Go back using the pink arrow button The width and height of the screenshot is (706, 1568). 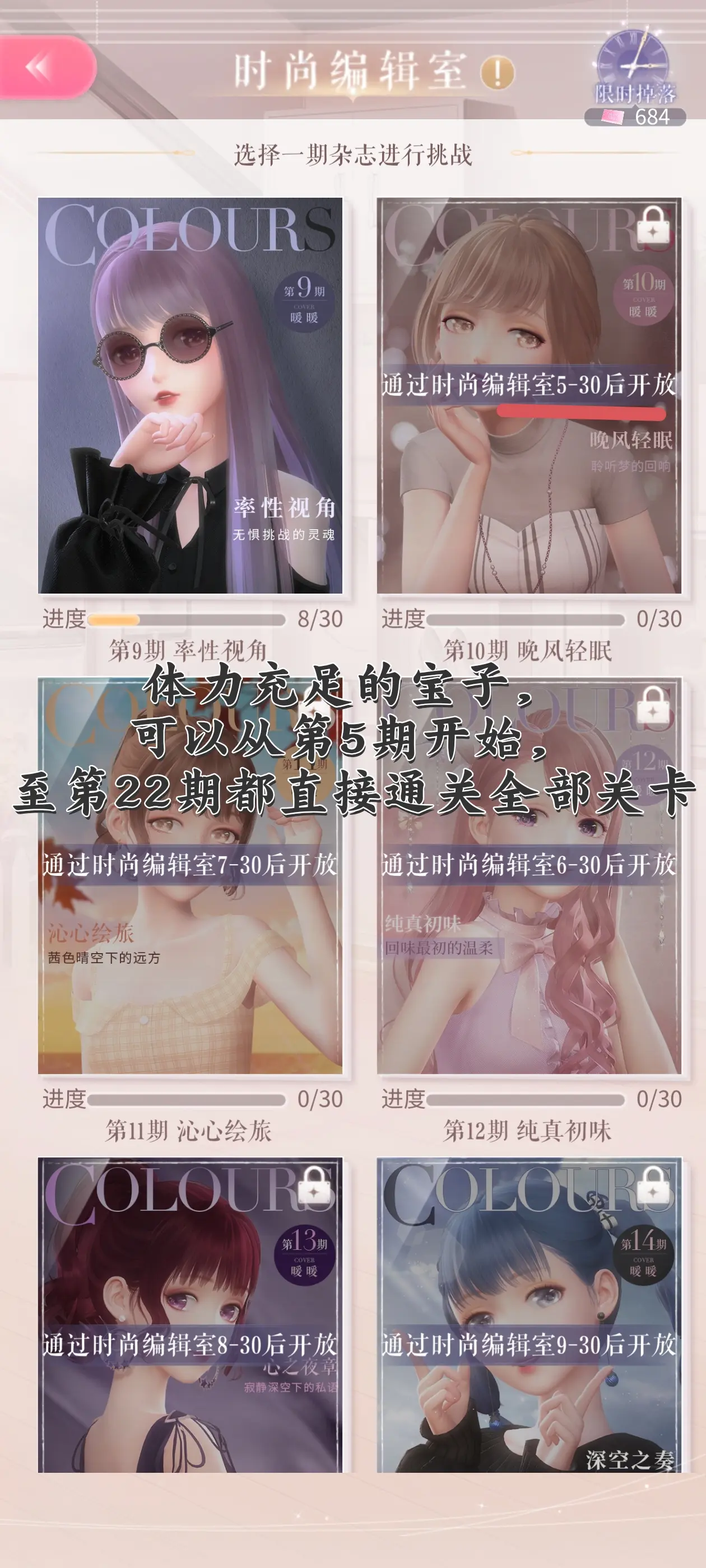click(x=48, y=68)
